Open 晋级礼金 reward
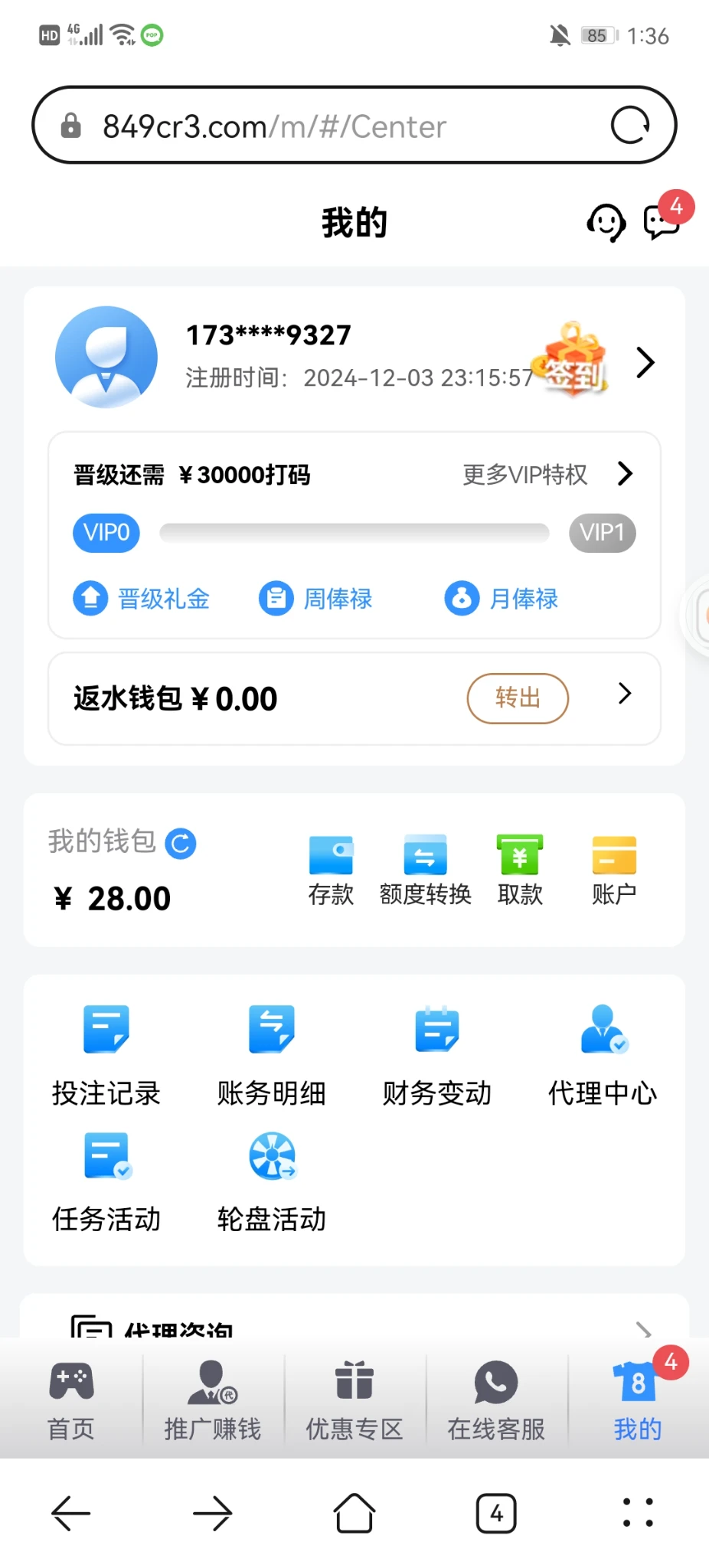Screen dimensions: 709x1568 click(142, 599)
